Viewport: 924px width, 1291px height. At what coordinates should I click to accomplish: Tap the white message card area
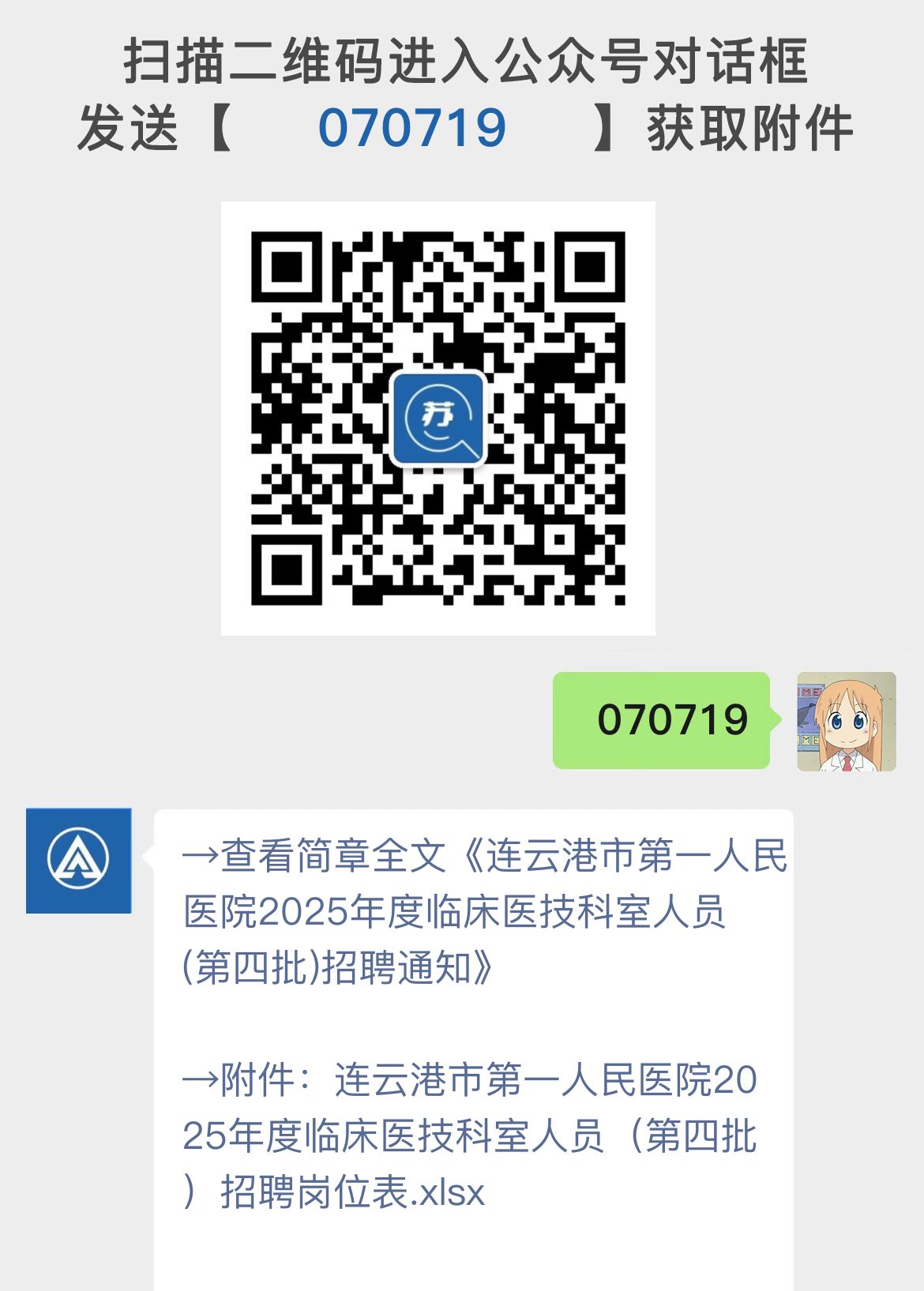[x=474, y=1026]
